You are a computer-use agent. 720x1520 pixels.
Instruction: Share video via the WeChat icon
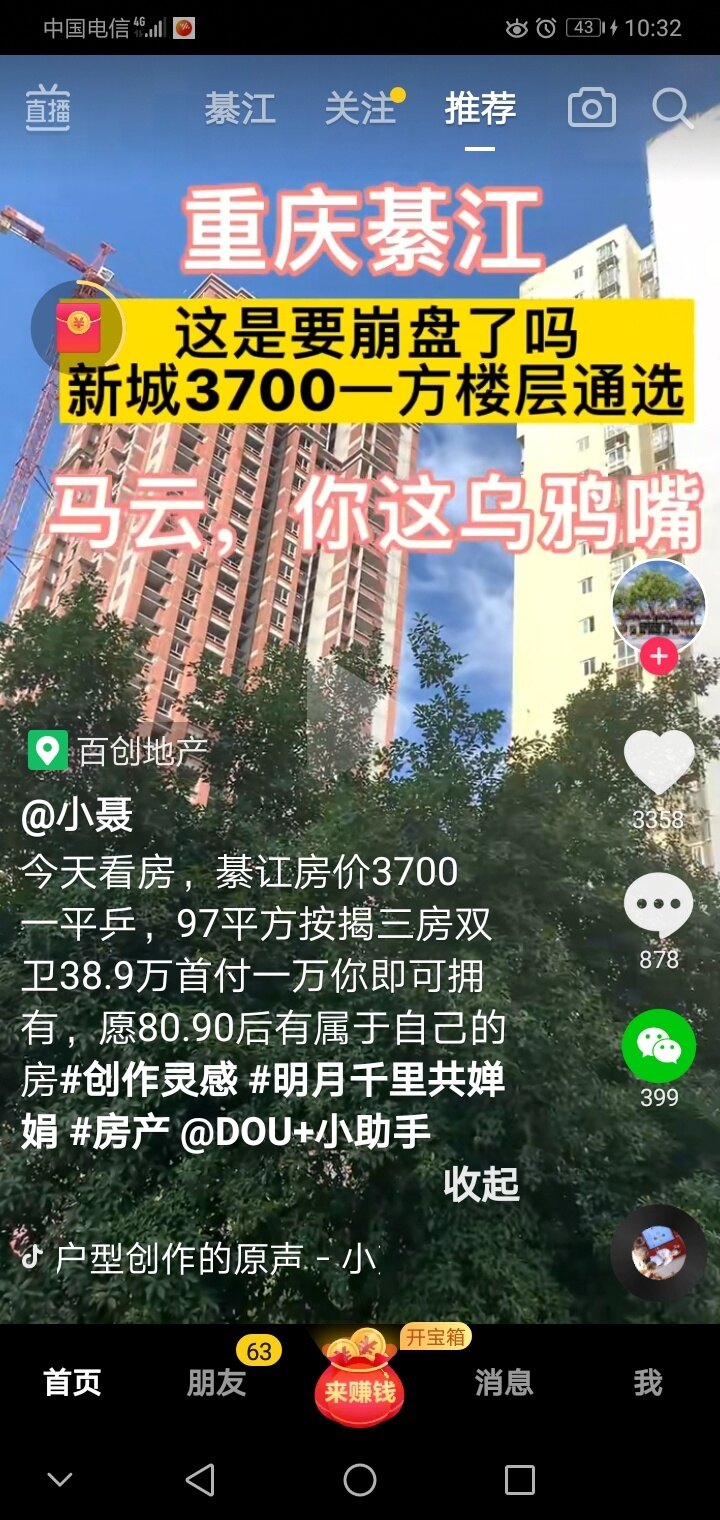click(658, 1045)
